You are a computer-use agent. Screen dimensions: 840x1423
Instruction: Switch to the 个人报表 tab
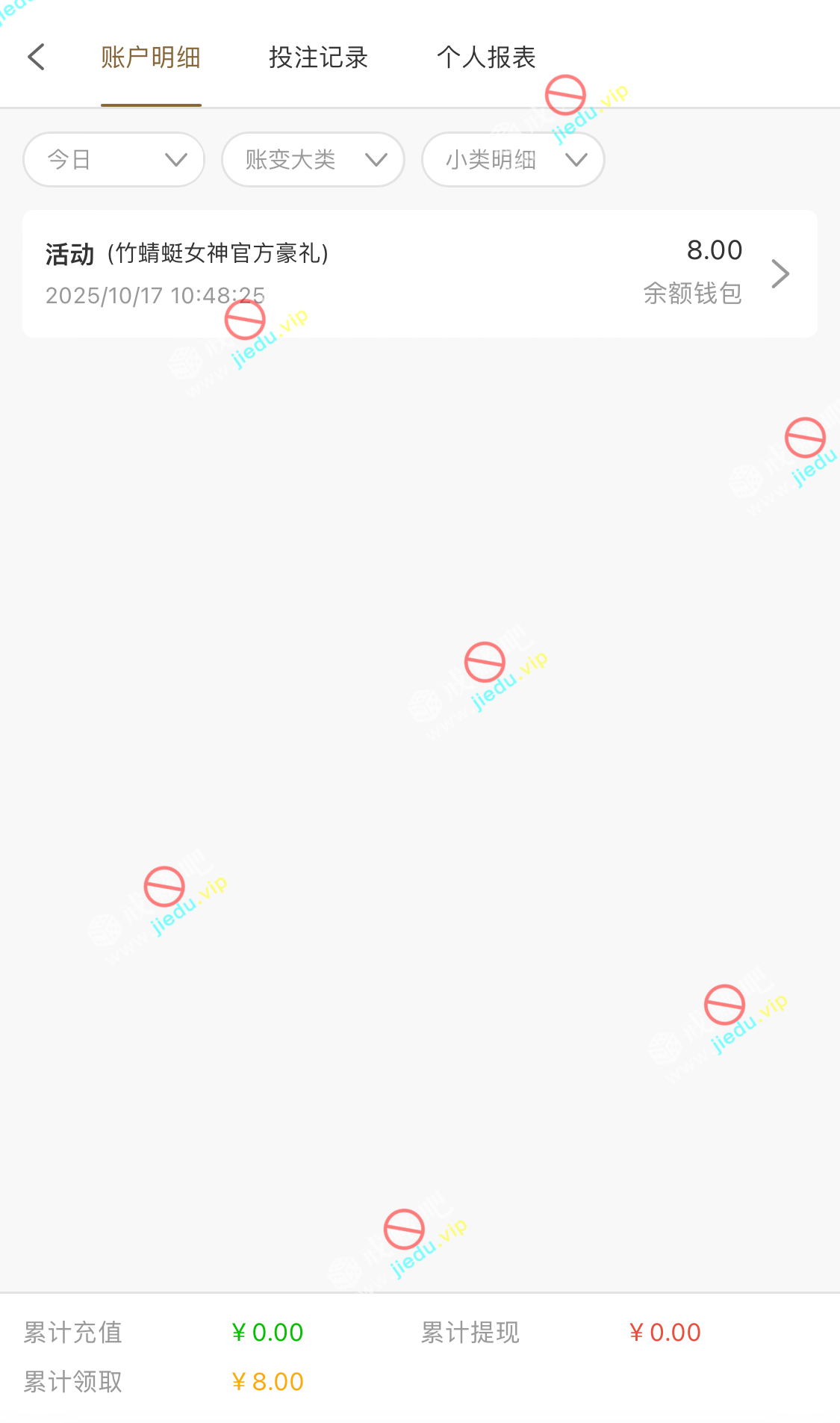click(x=486, y=58)
